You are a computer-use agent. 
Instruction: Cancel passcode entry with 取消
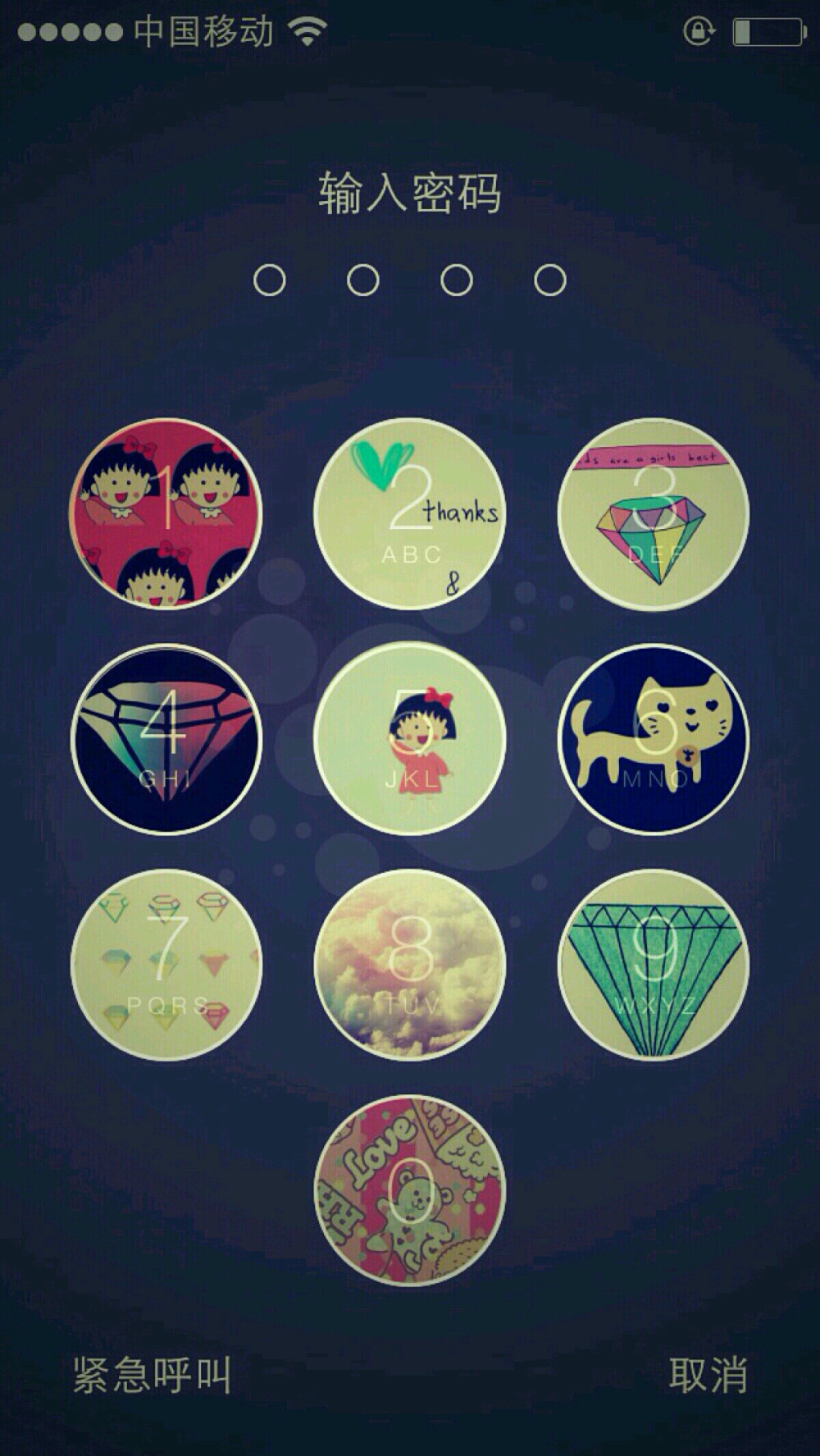[708, 1375]
